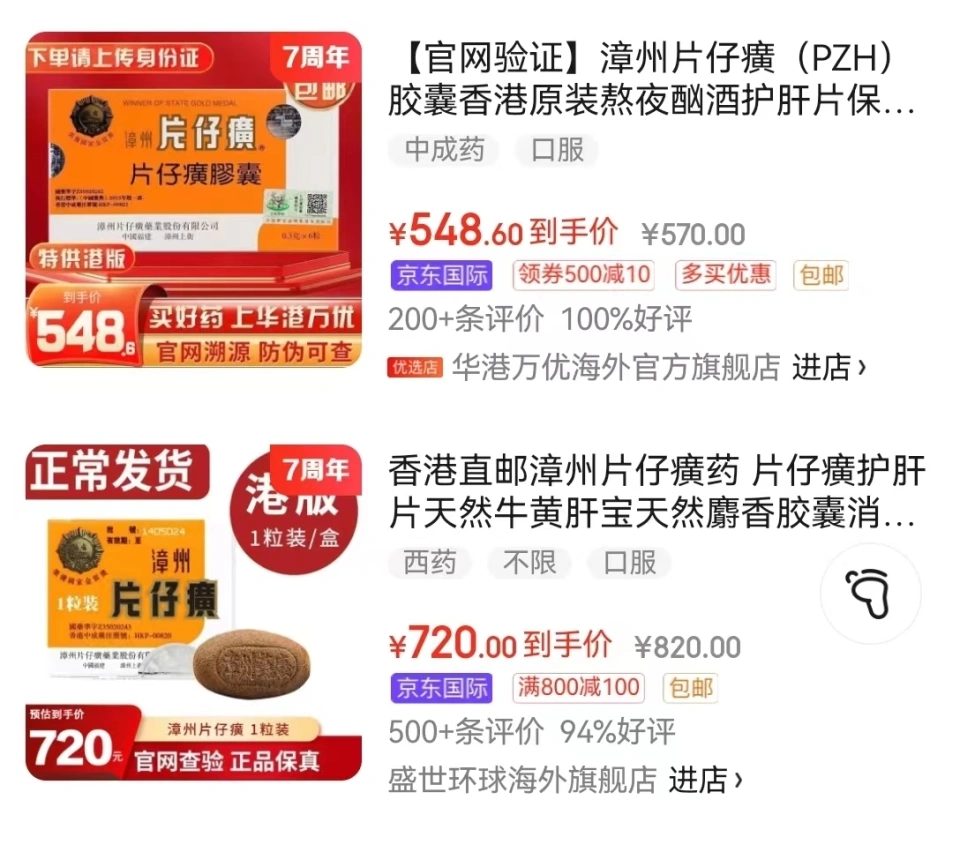Tap the 领券500减10 coupon tag
960x852 pixels.
click(583, 274)
